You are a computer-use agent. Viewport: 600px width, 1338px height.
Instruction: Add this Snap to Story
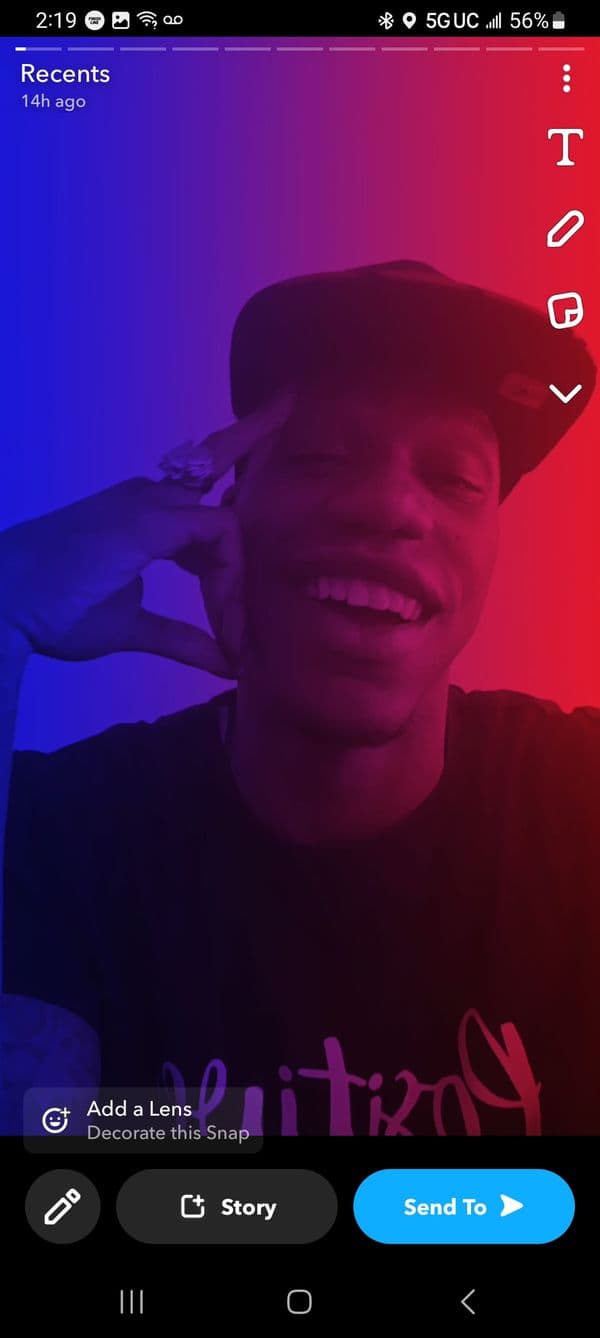[x=227, y=1207]
